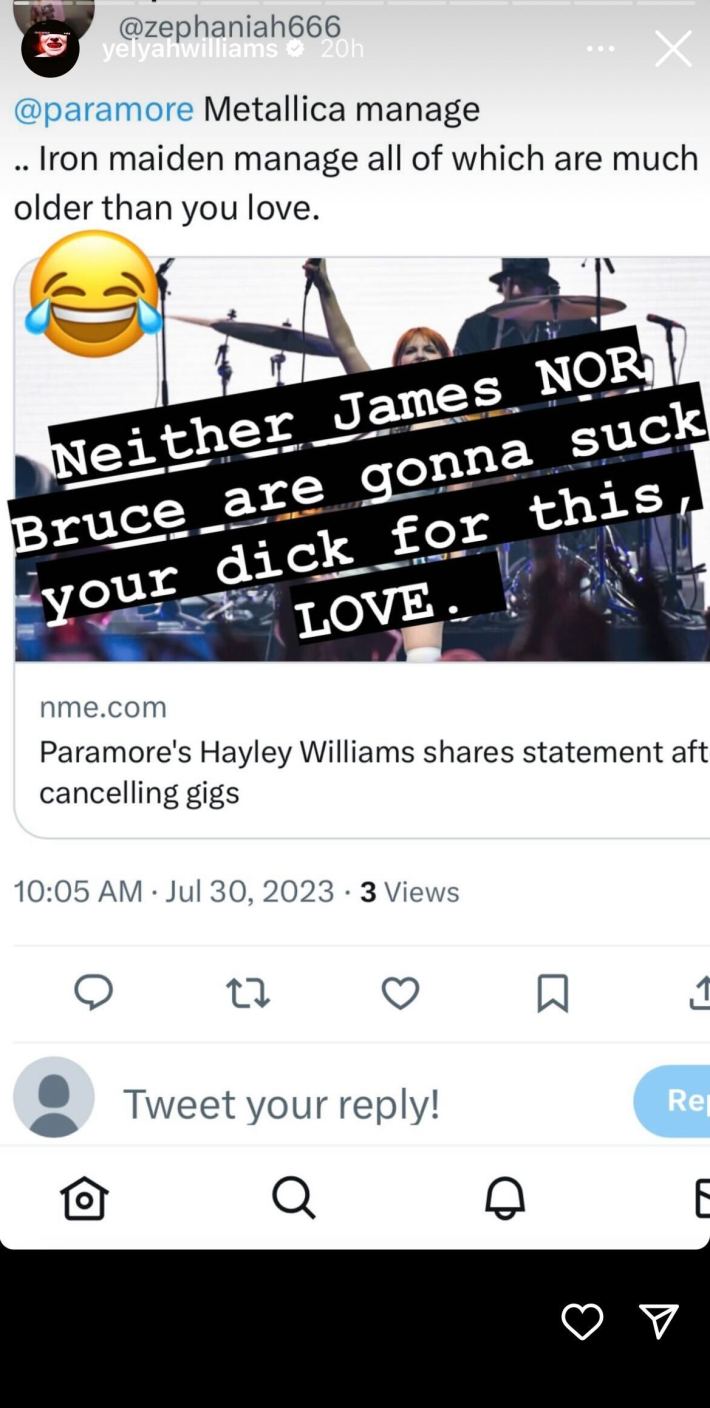This screenshot has height=1408, width=710.
Task: Open the story overflow menu
Action: (x=600, y=48)
